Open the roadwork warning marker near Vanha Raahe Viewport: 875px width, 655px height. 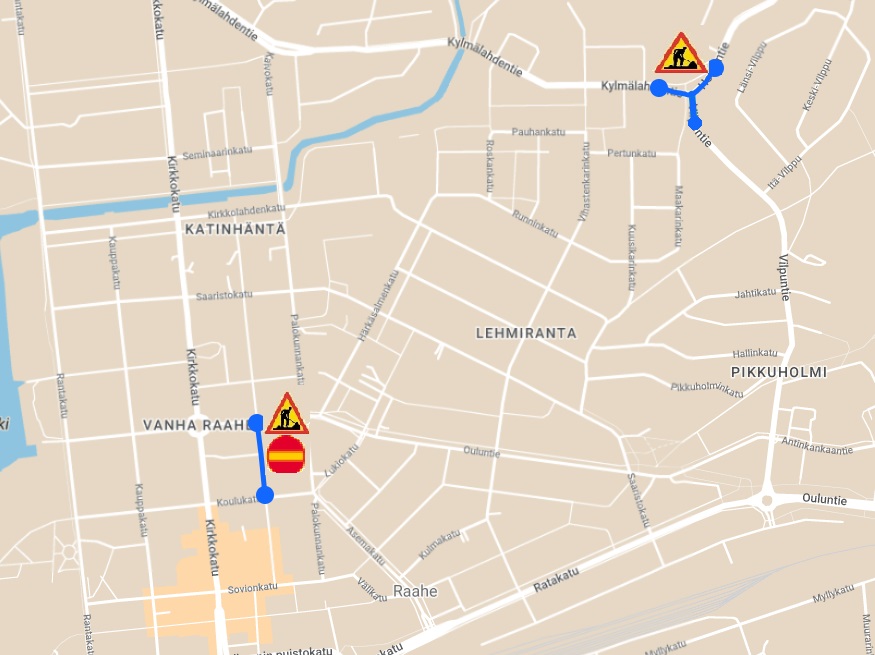287,414
